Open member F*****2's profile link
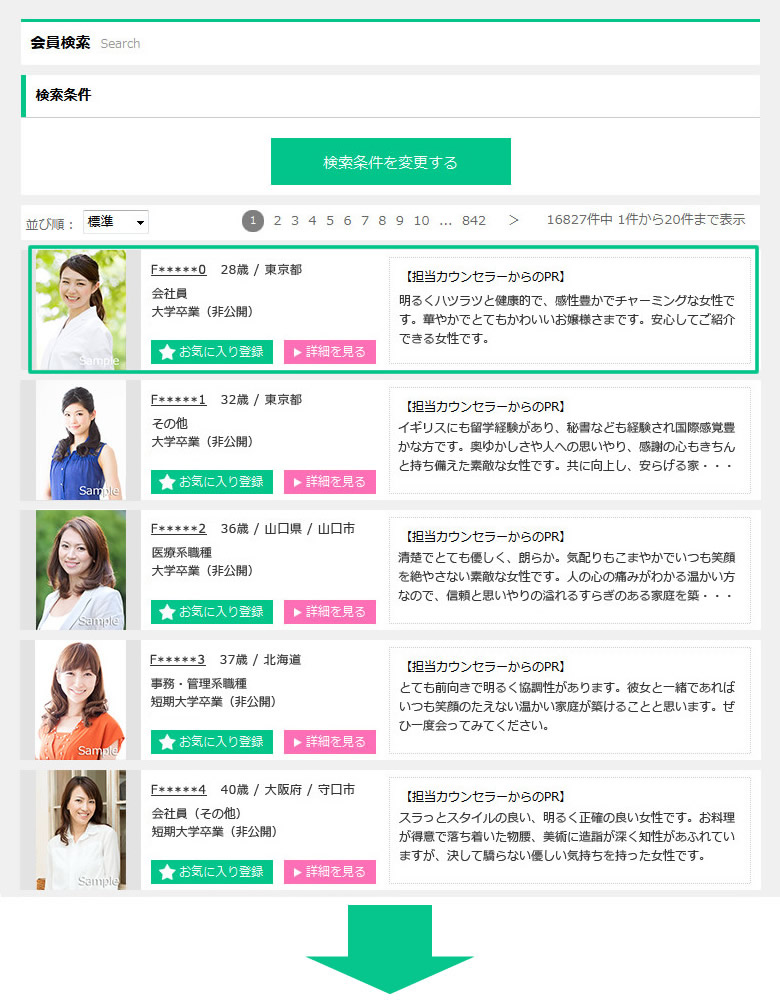The height and width of the screenshot is (1000, 780). coord(178,529)
